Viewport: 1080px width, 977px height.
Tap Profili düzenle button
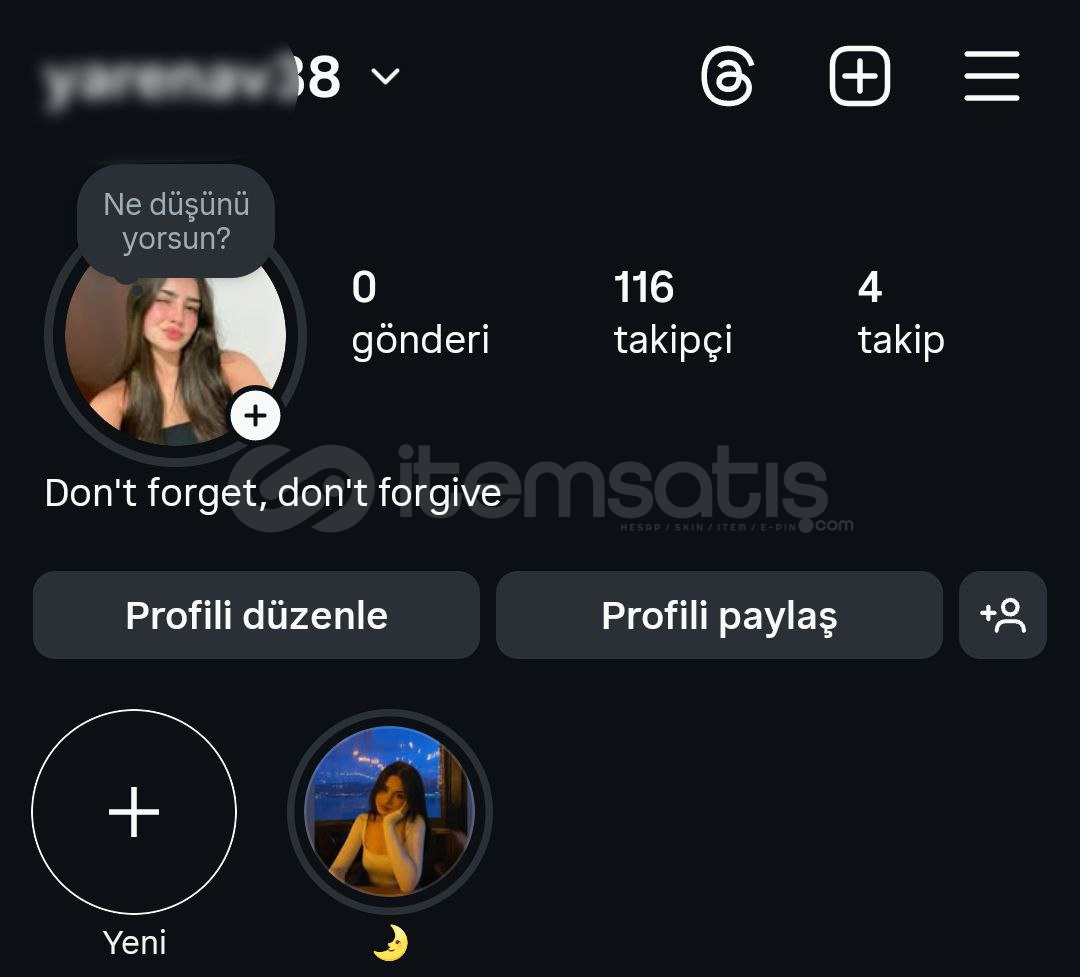point(256,615)
